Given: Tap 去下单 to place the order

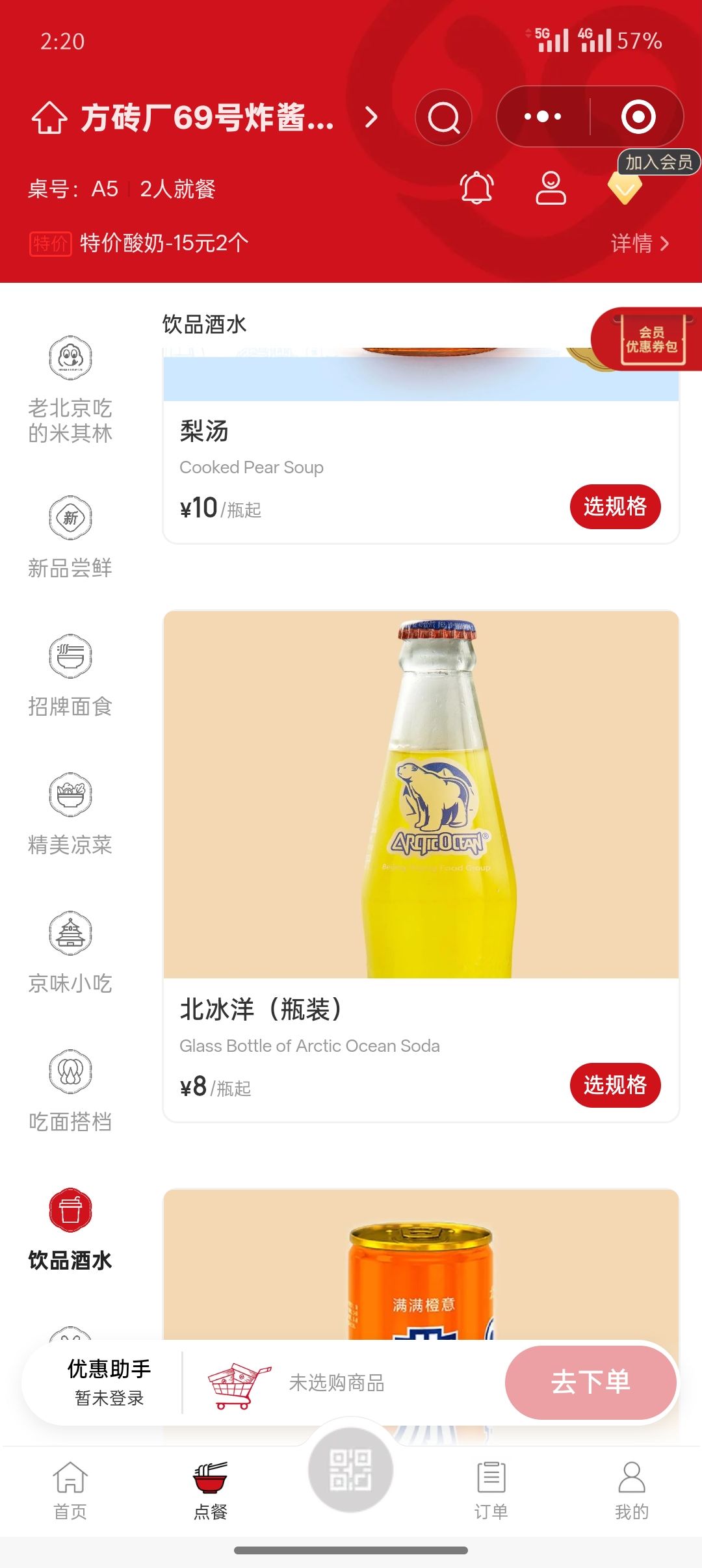Looking at the screenshot, I should [x=590, y=1382].
